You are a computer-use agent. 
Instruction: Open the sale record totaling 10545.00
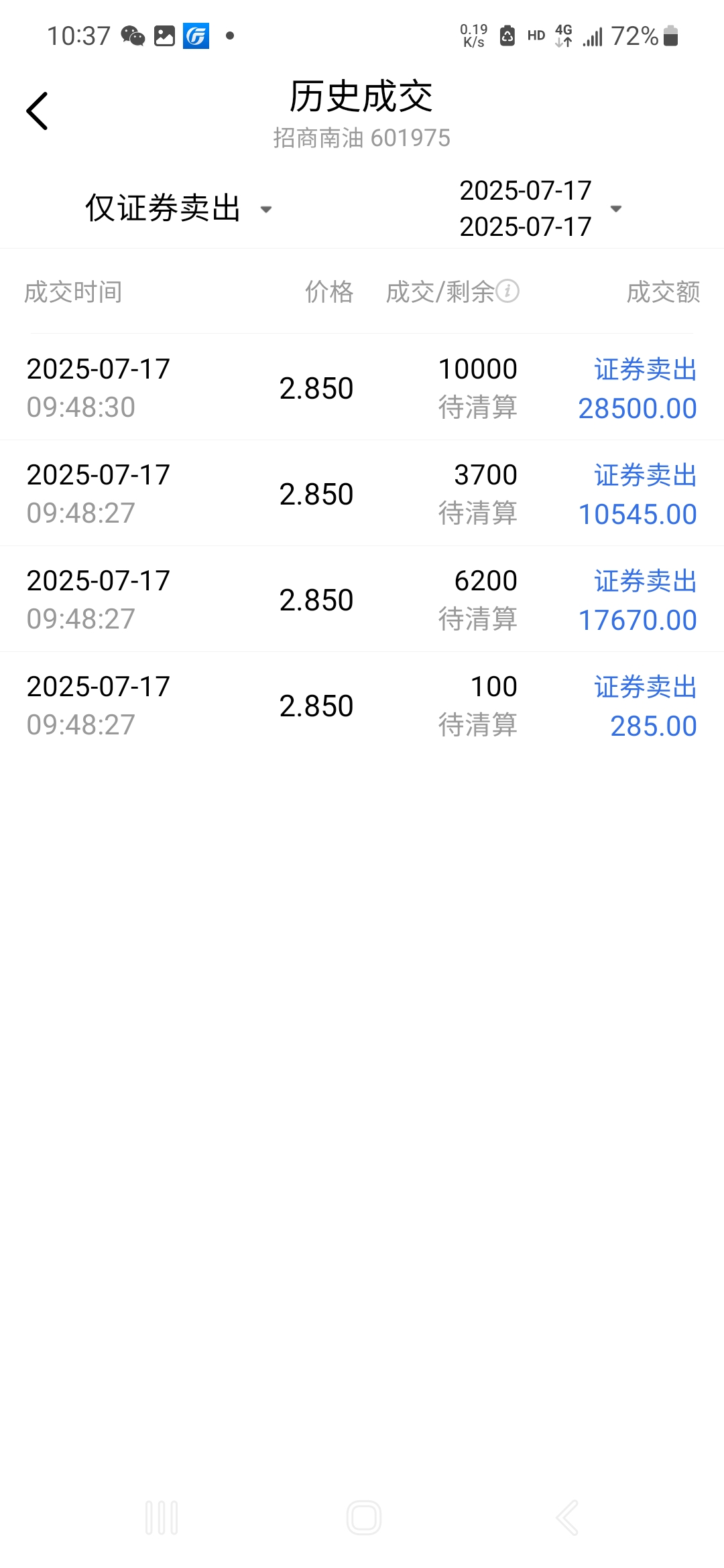coord(362,494)
